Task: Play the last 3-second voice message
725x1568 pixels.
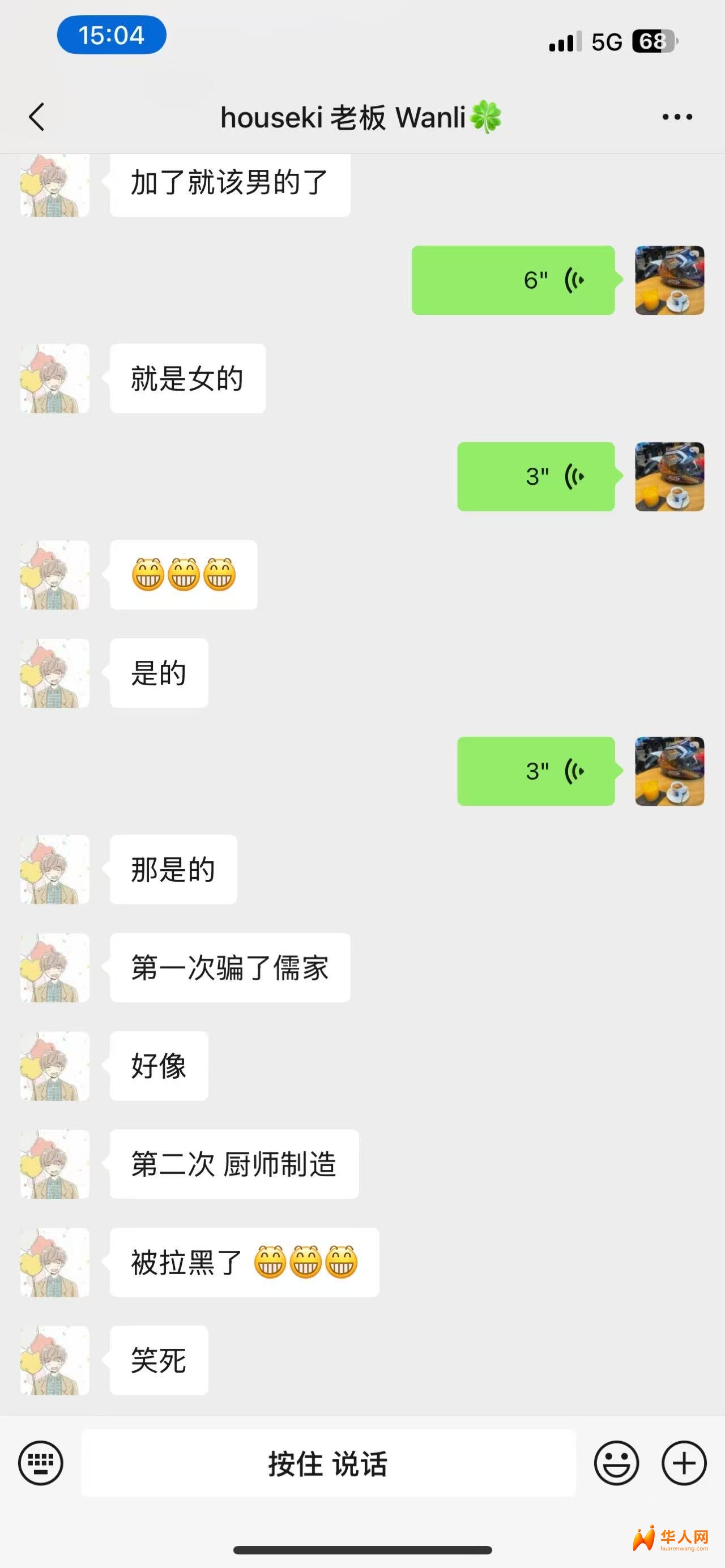Action: click(536, 772)
